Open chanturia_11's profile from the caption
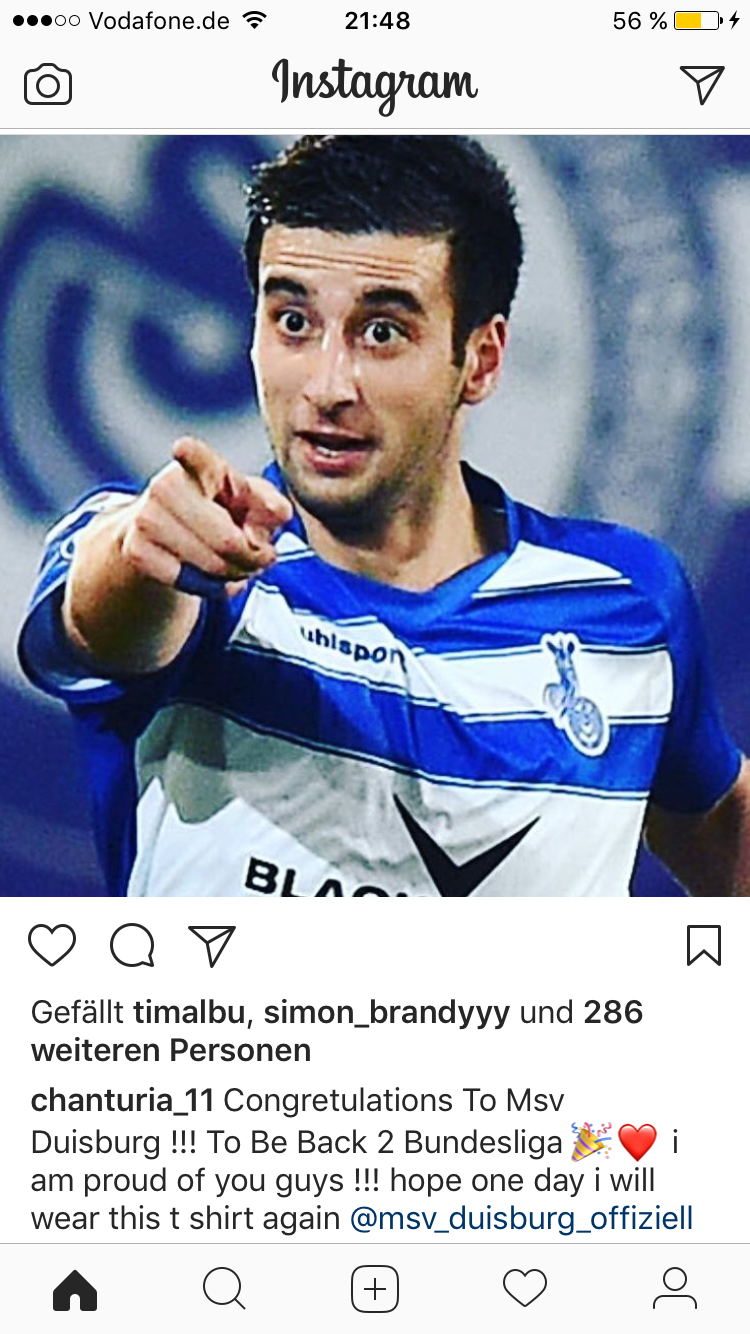The height and width of the screenshot is (1334, 750). click(123, 1101)
